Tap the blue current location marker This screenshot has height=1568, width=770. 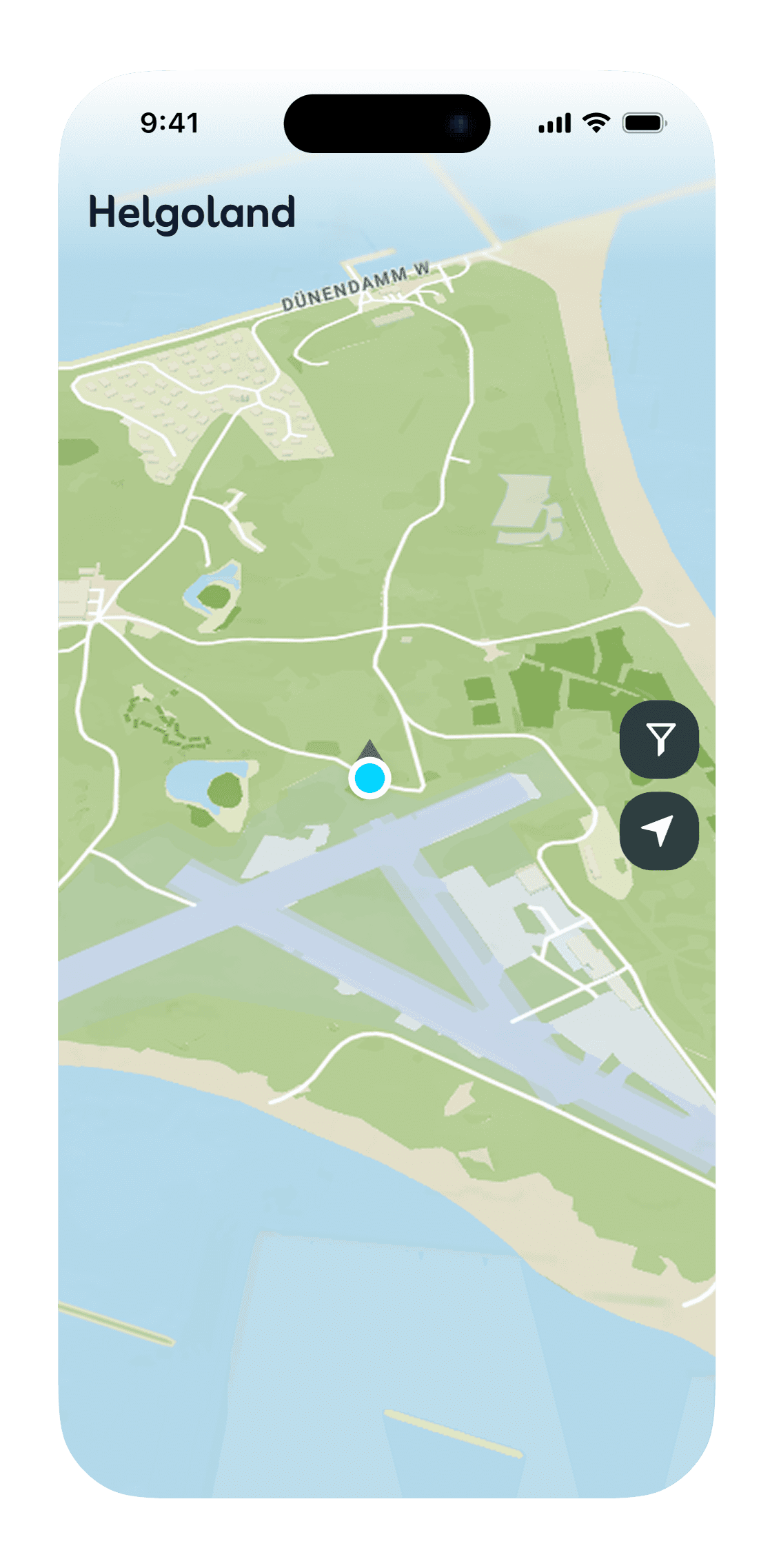[370, 778]
